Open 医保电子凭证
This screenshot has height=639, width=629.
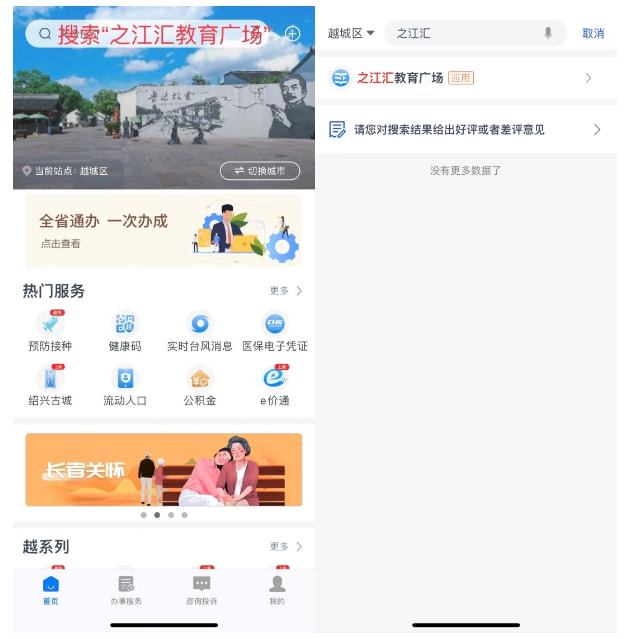pyautogui.click(x=275, y=331)
